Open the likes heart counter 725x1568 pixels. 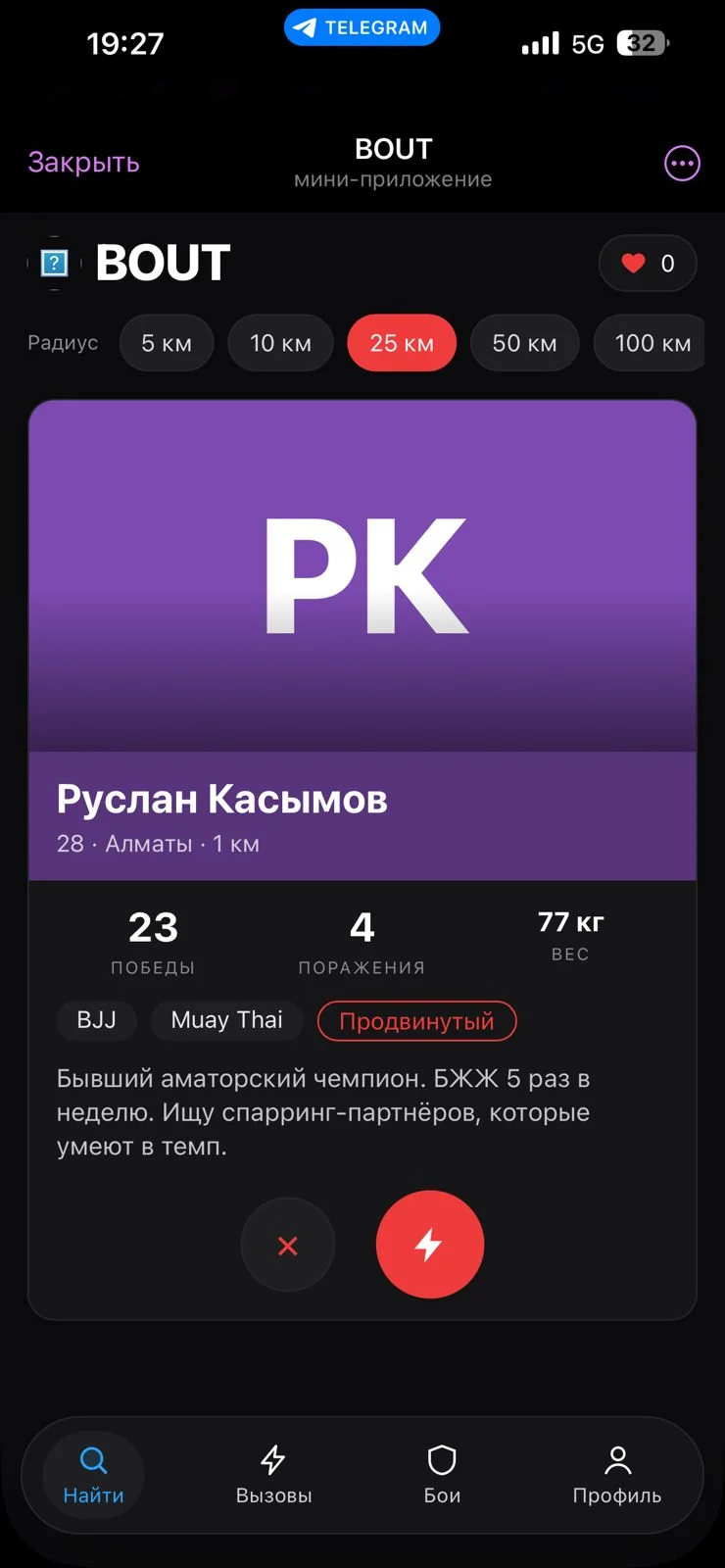coord(648,263)
